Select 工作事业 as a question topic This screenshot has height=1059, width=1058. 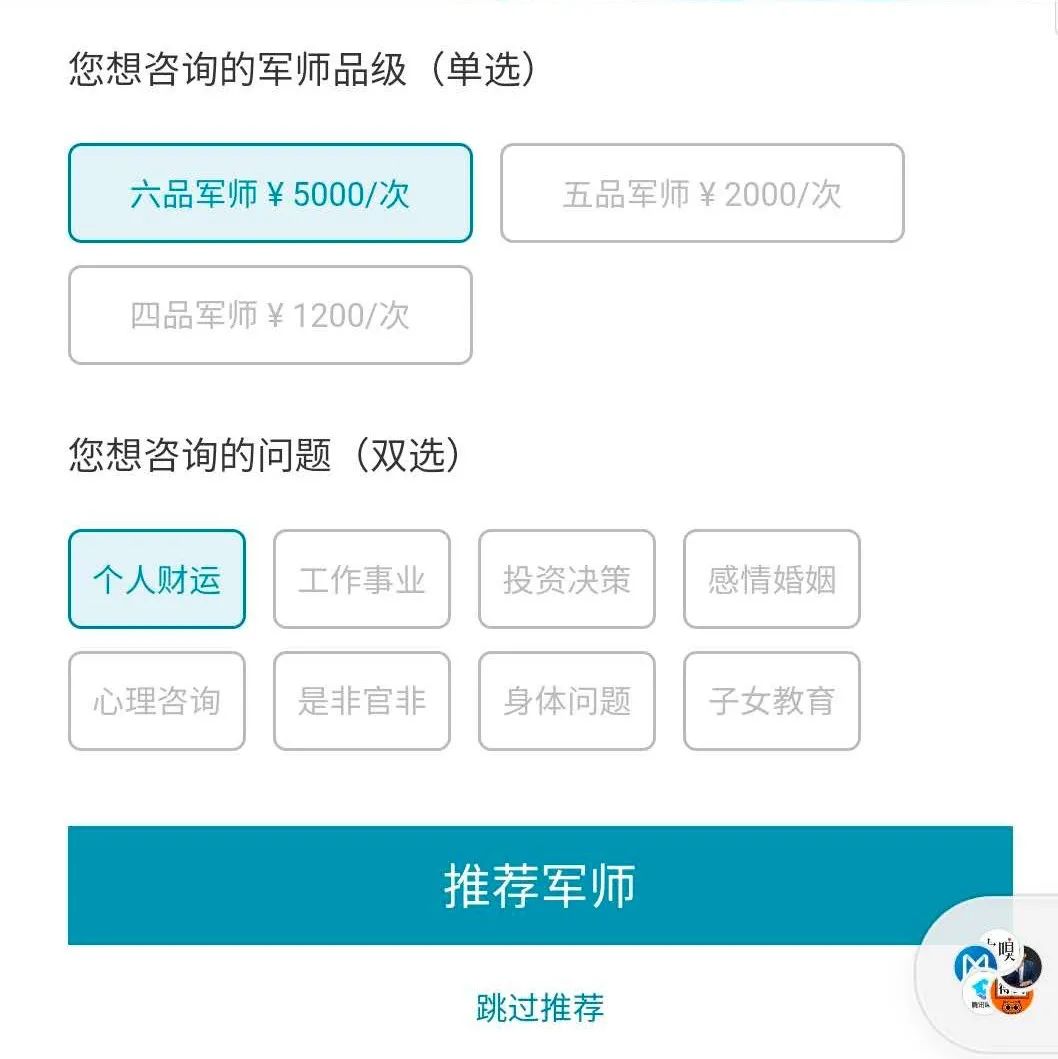click(362, 579)
